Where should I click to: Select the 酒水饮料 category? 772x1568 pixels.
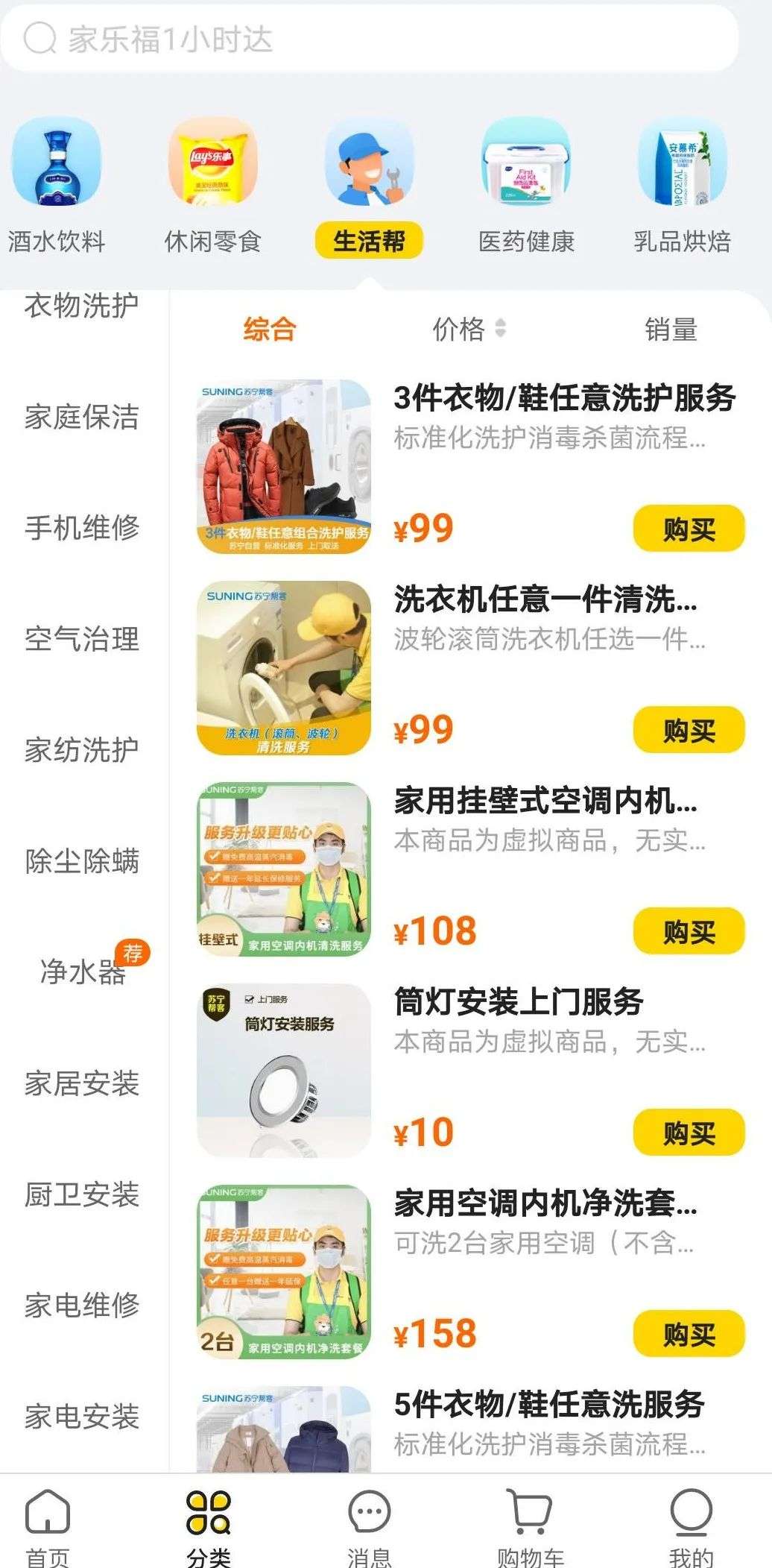point(57,186)
